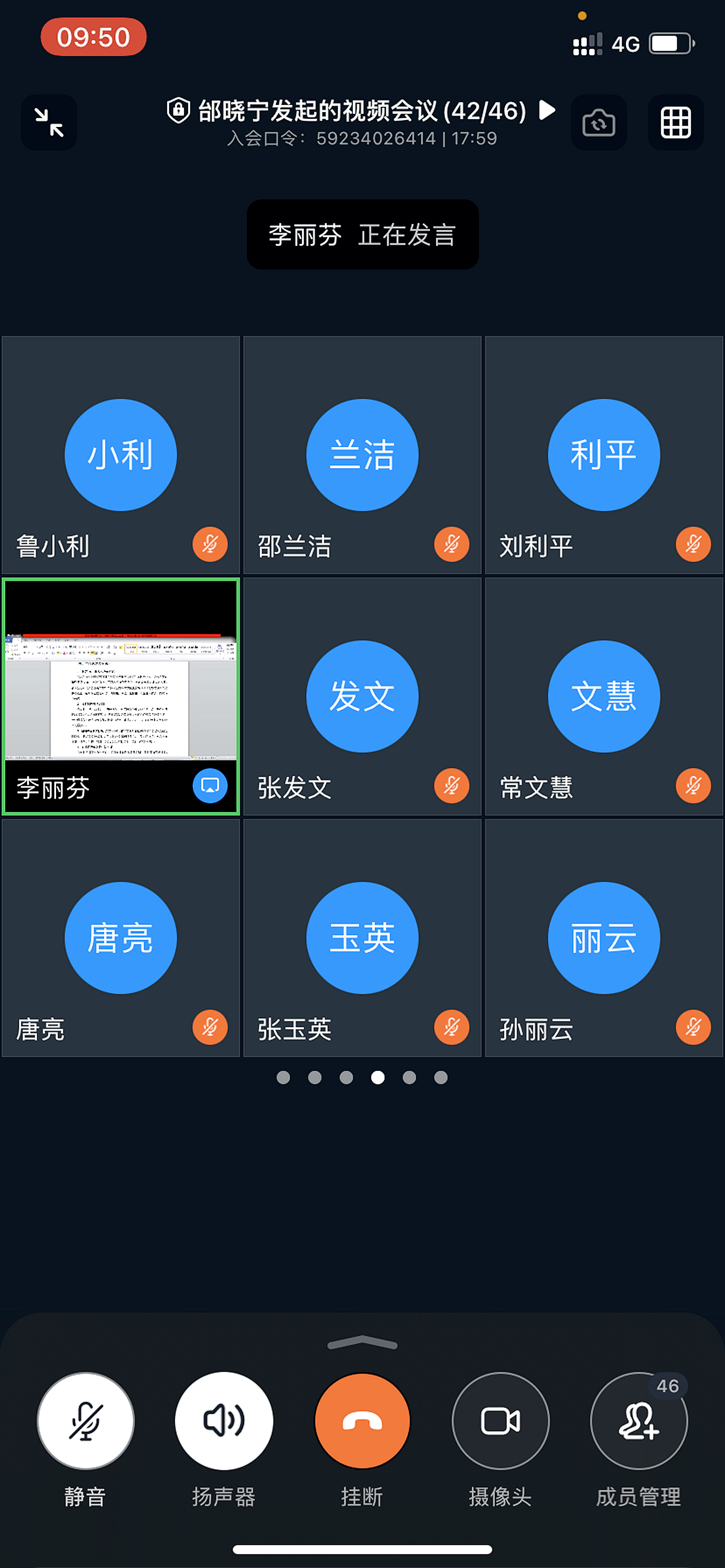
Task: Open 成员管理 member management
Action: click(638, 1421)
